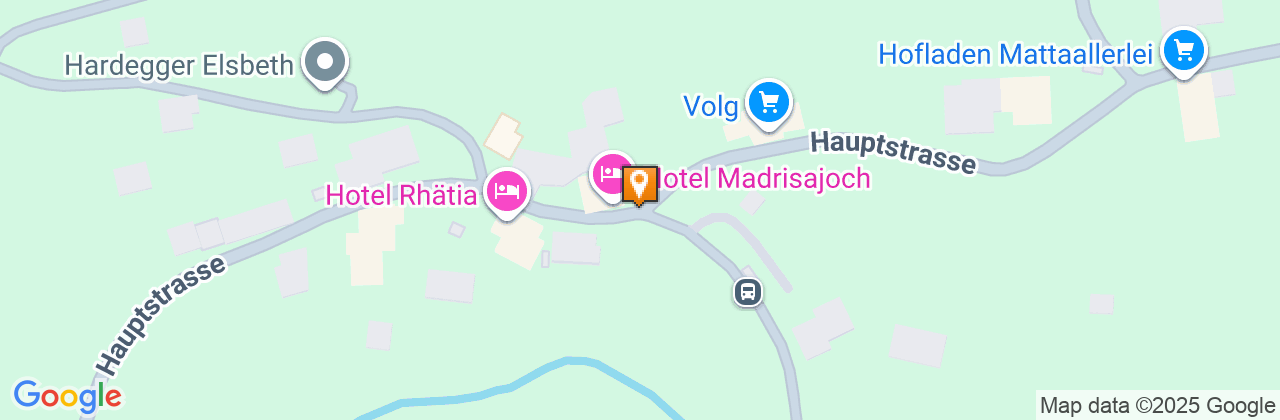Tap the orange location pin

640,184
